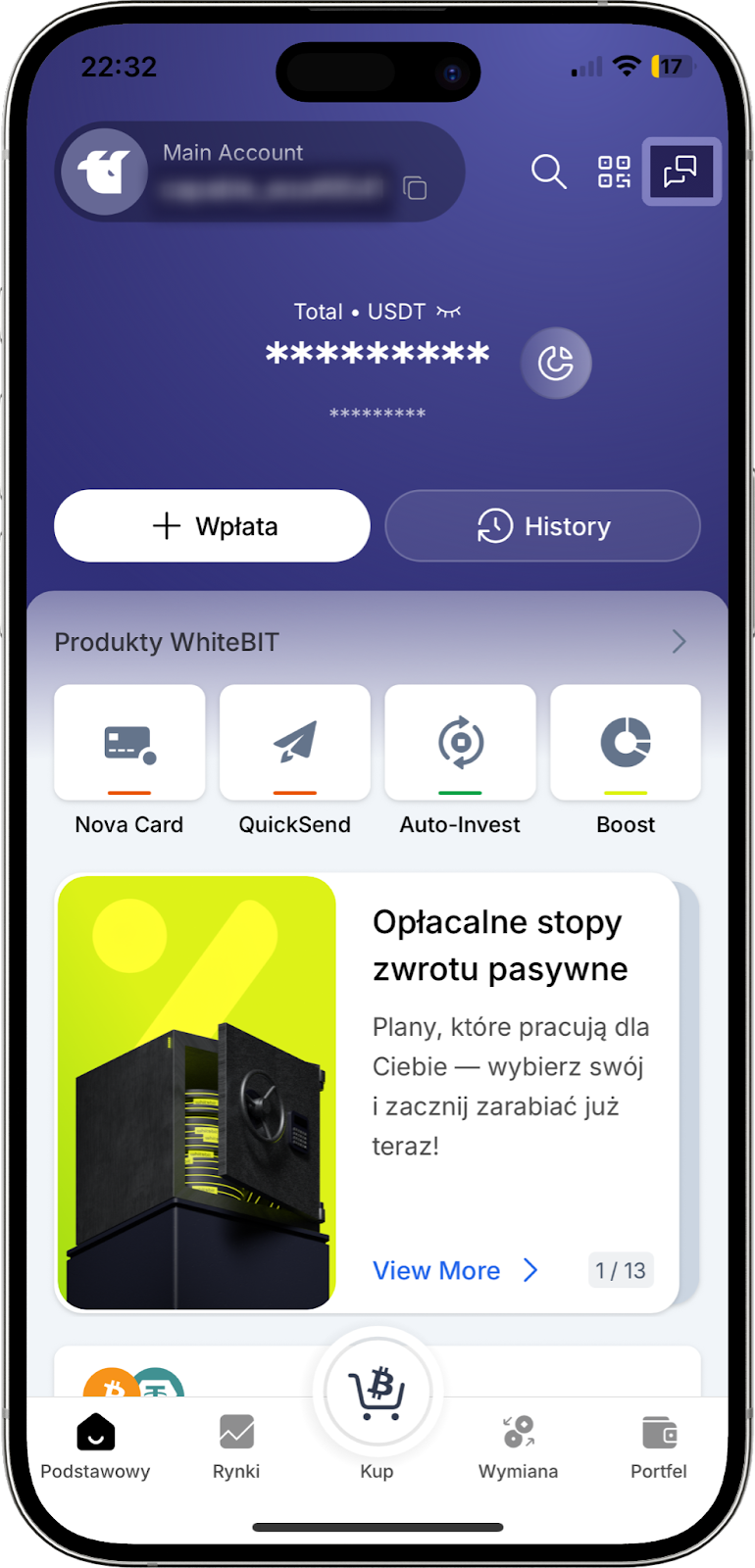Tap the Wpłata deposit button

point(212,526)
